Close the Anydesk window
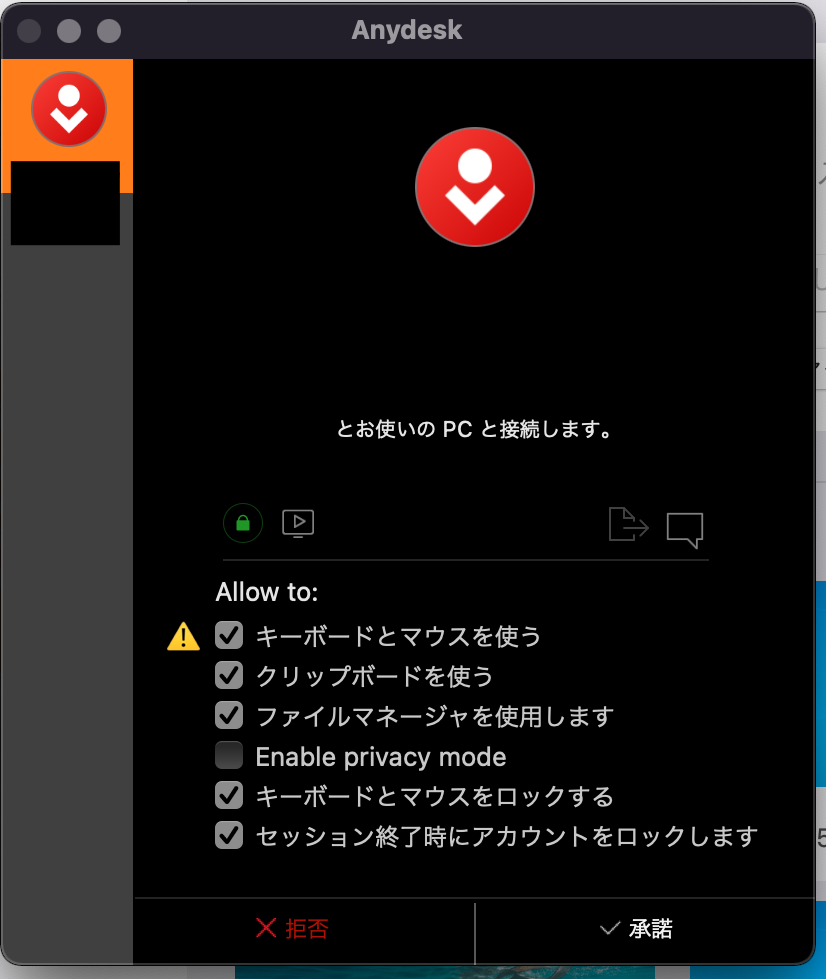Screen dimensions: 826x979 point(29,31)
